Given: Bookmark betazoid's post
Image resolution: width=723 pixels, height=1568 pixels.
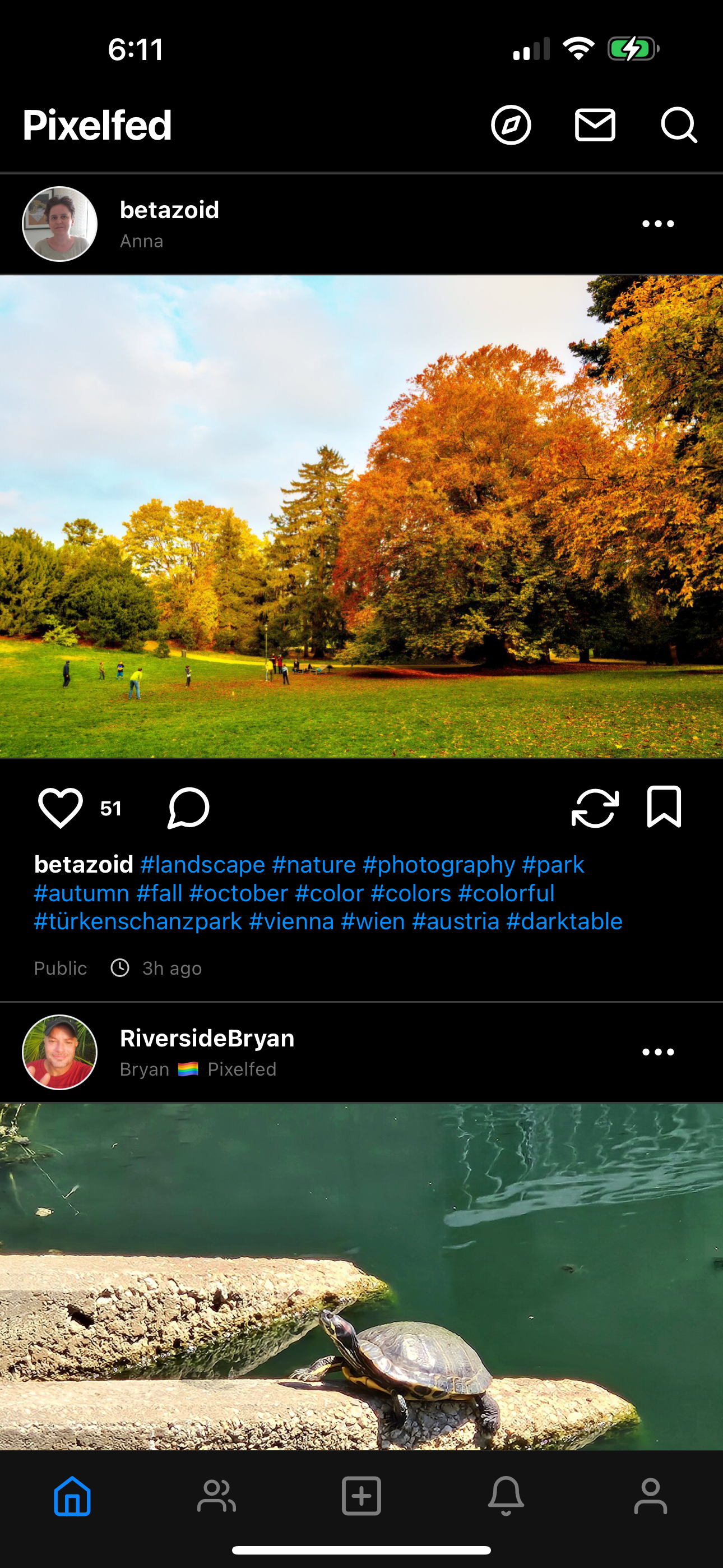Looking at the screenshot, I should (x=664, y=807).
